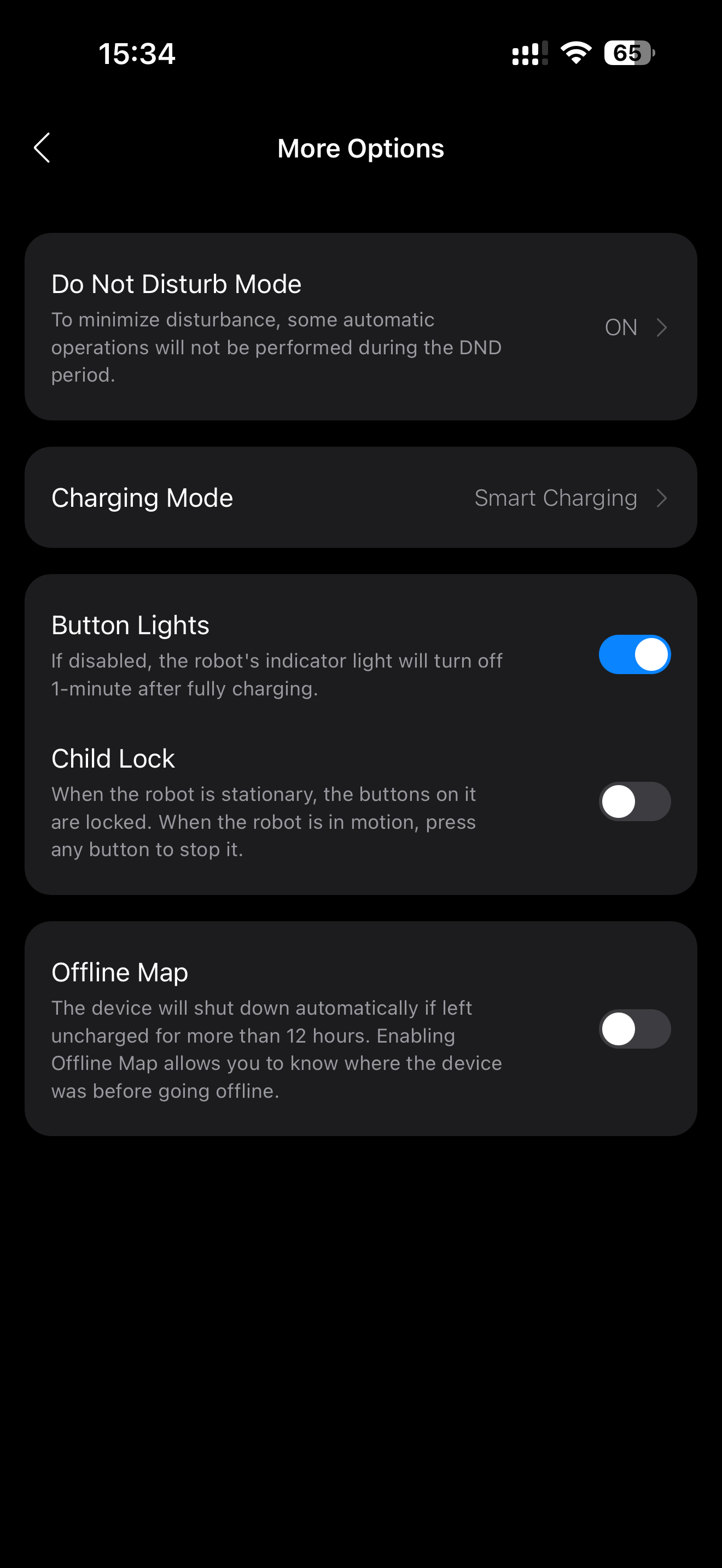Enable Child Lock
This screenshot has width=722, height=1568.
click(x=634, y=801)
